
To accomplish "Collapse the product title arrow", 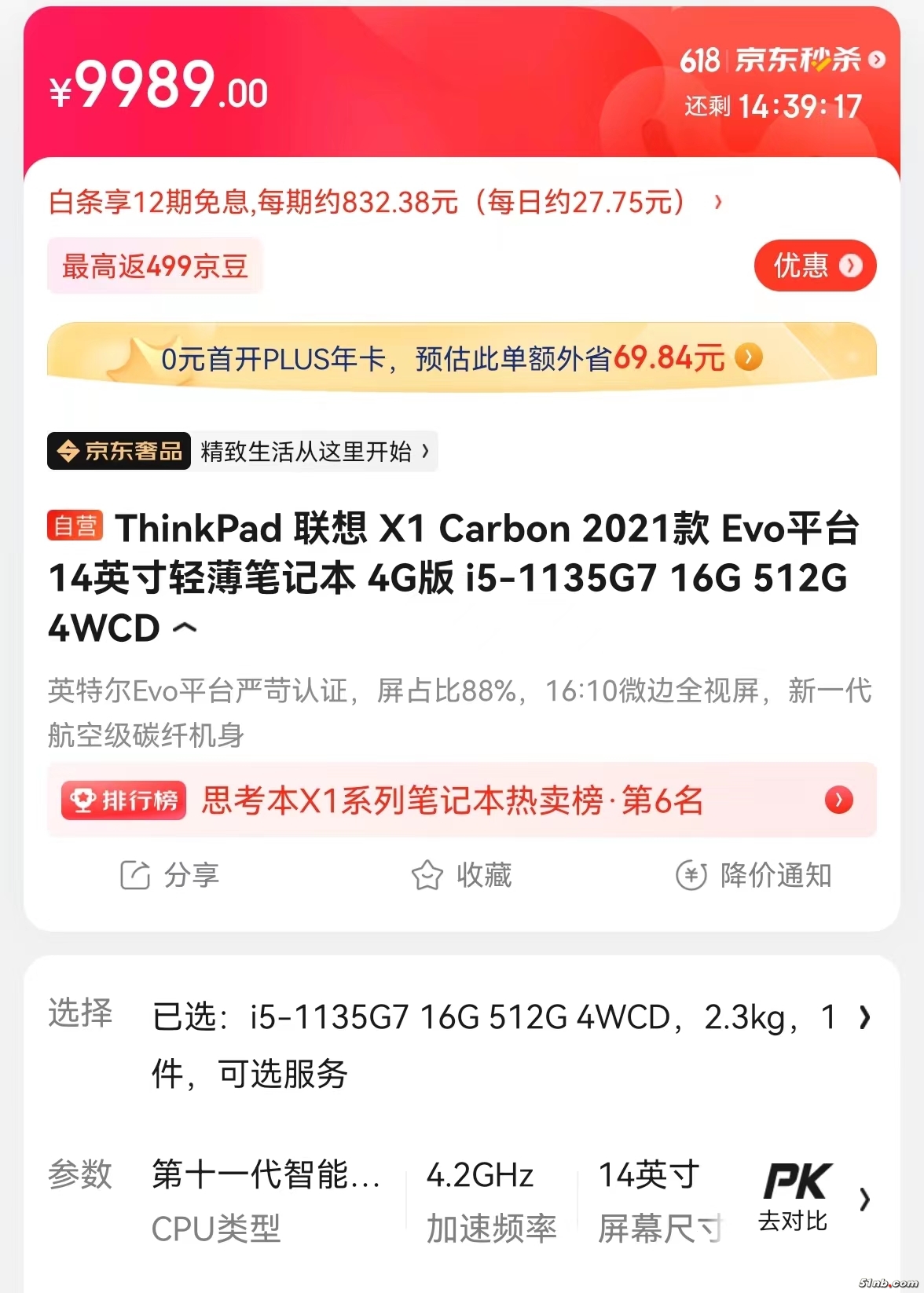I will (185, 628).
